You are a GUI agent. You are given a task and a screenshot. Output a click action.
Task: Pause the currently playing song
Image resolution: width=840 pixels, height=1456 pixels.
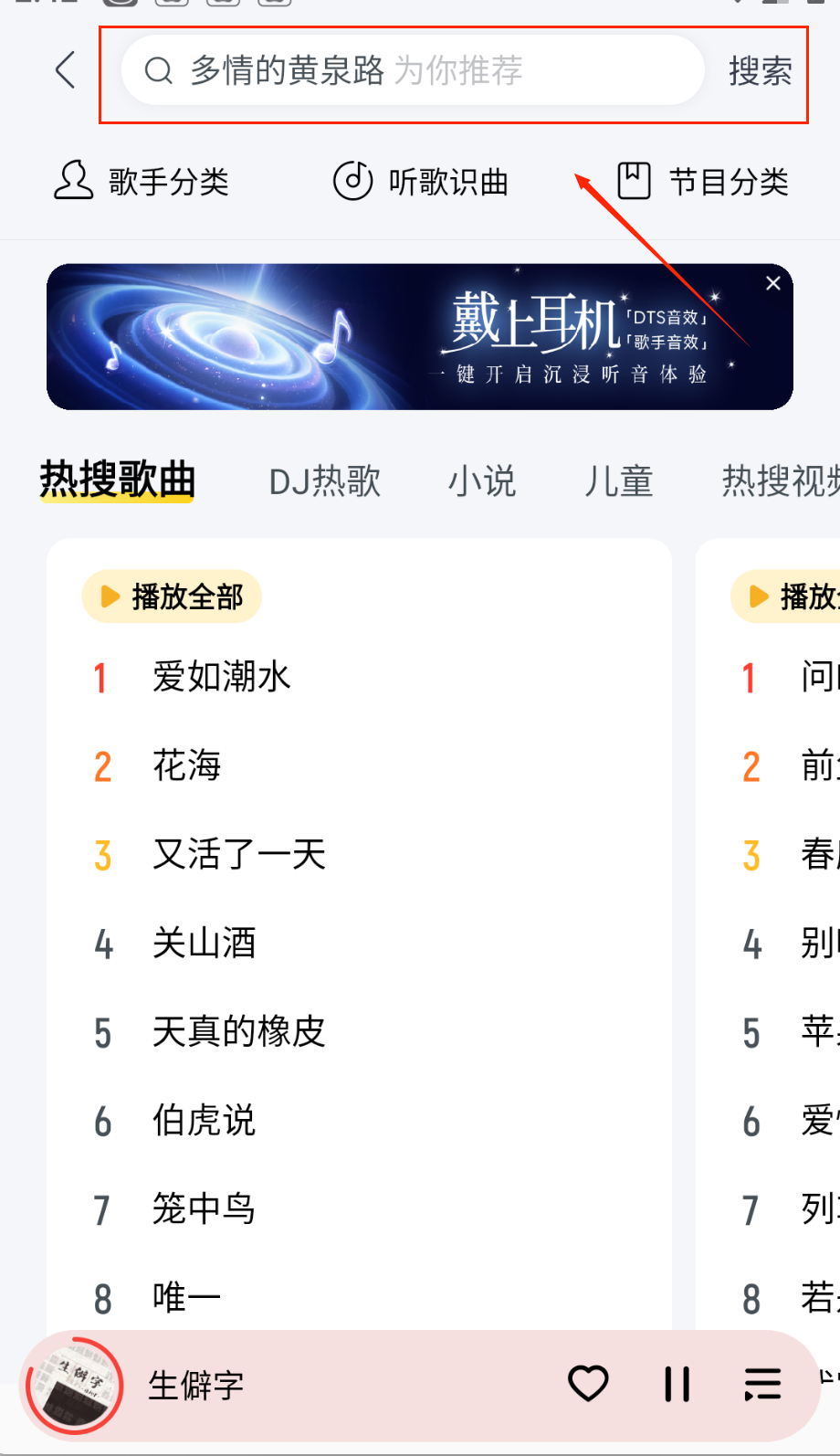(x=677, y=1384)
